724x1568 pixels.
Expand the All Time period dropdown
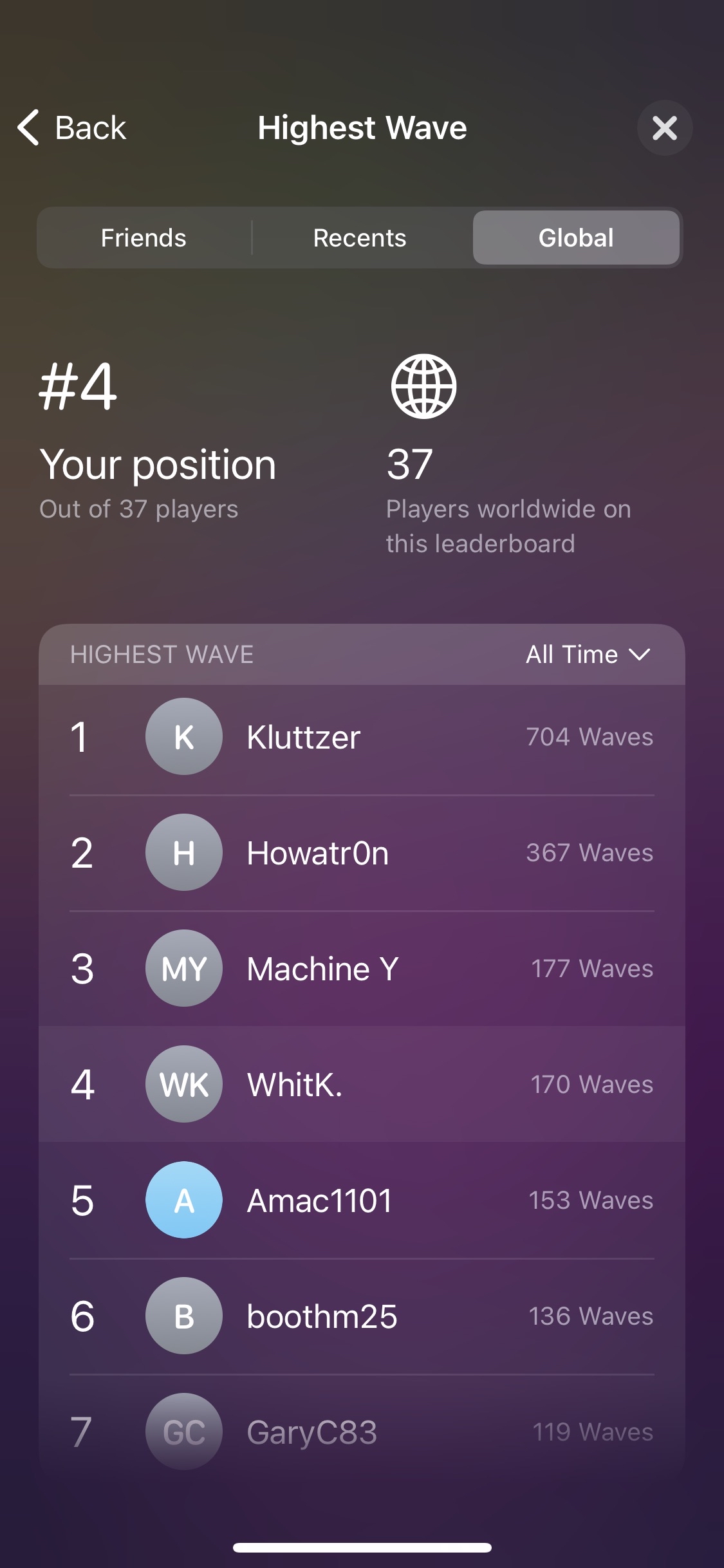click(588, 655)
